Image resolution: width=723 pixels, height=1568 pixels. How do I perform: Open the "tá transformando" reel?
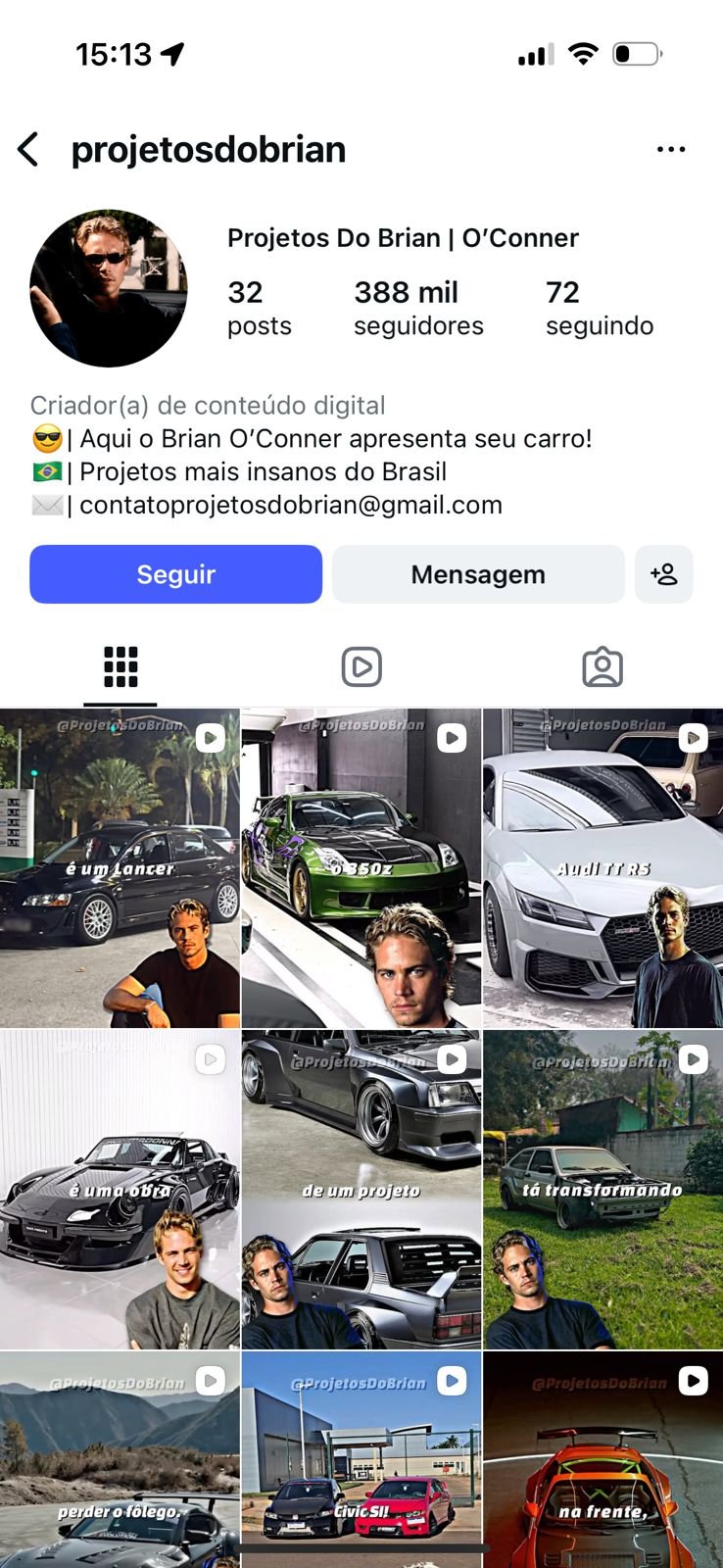602,1189
